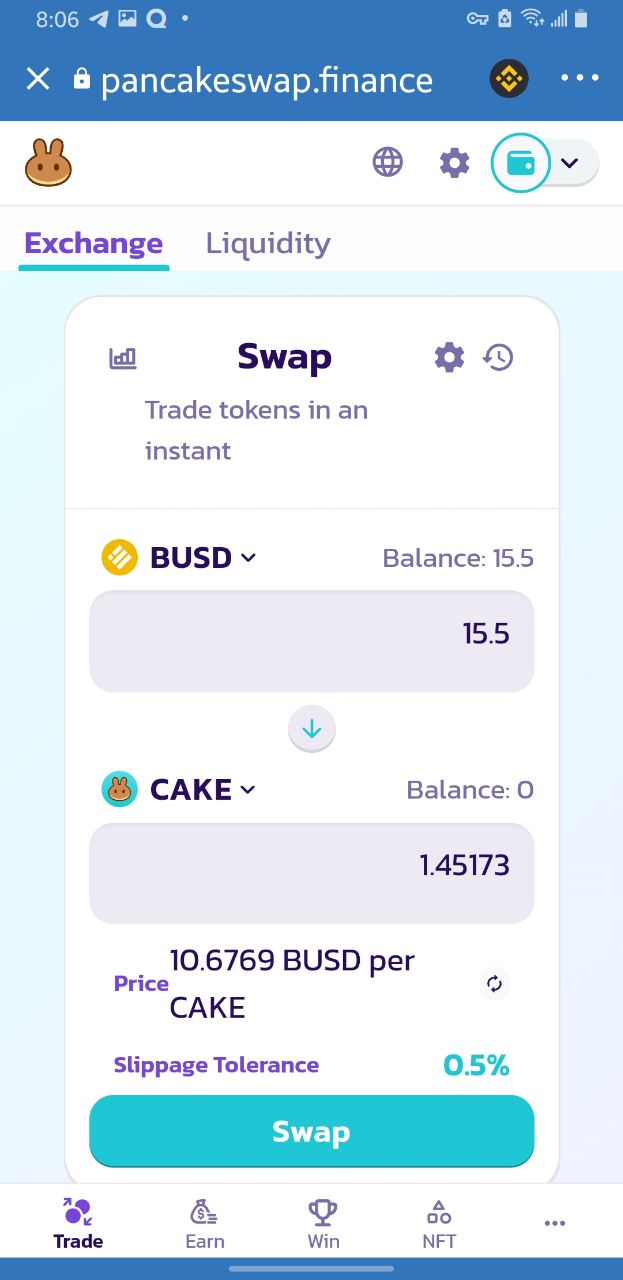This screenshot has width=623, height=1280.
Task: Open the wallet account dropdown
Action: [x=568, y=163]
